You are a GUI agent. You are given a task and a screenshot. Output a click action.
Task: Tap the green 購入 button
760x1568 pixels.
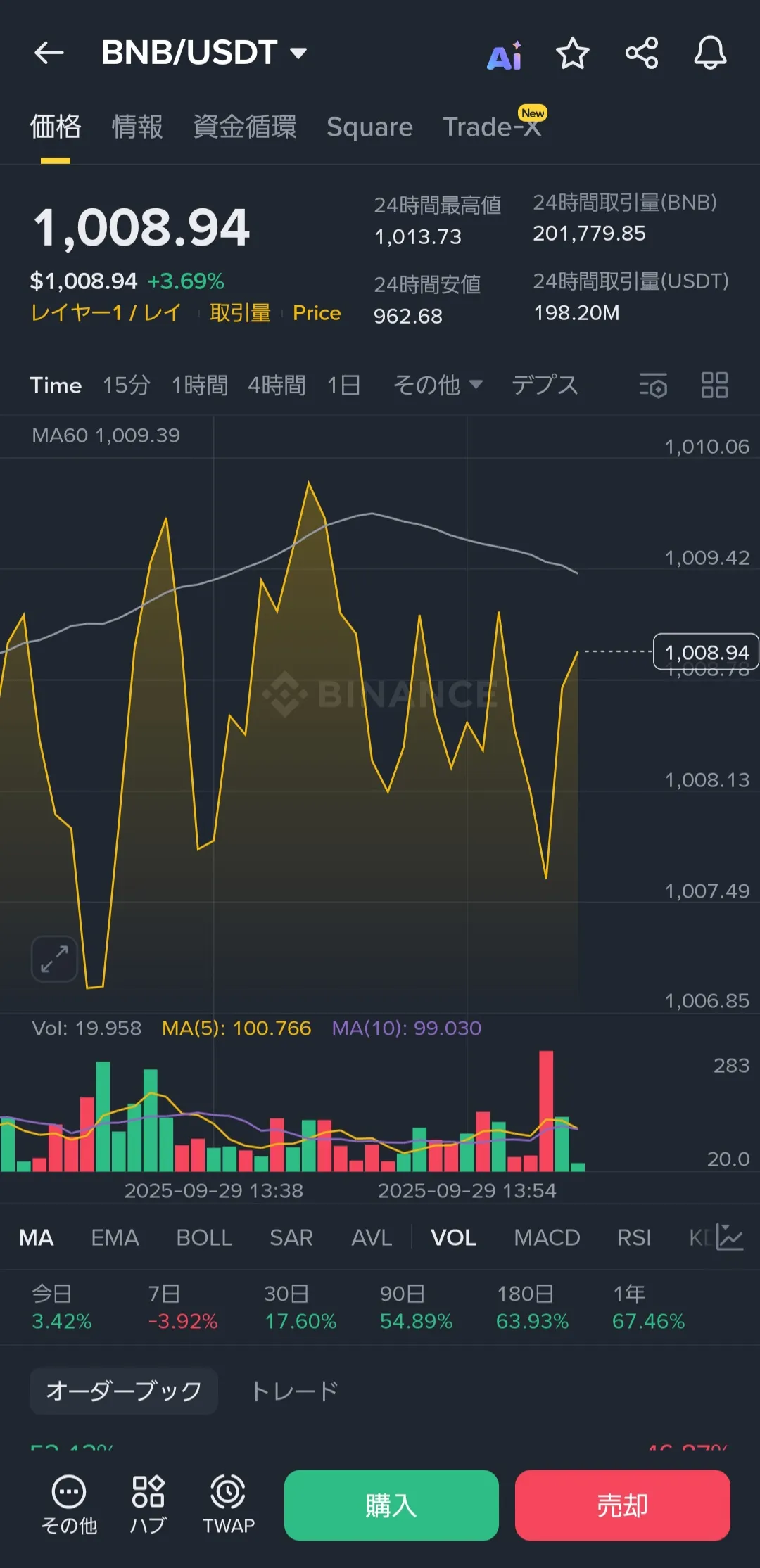click(391, 1505)
